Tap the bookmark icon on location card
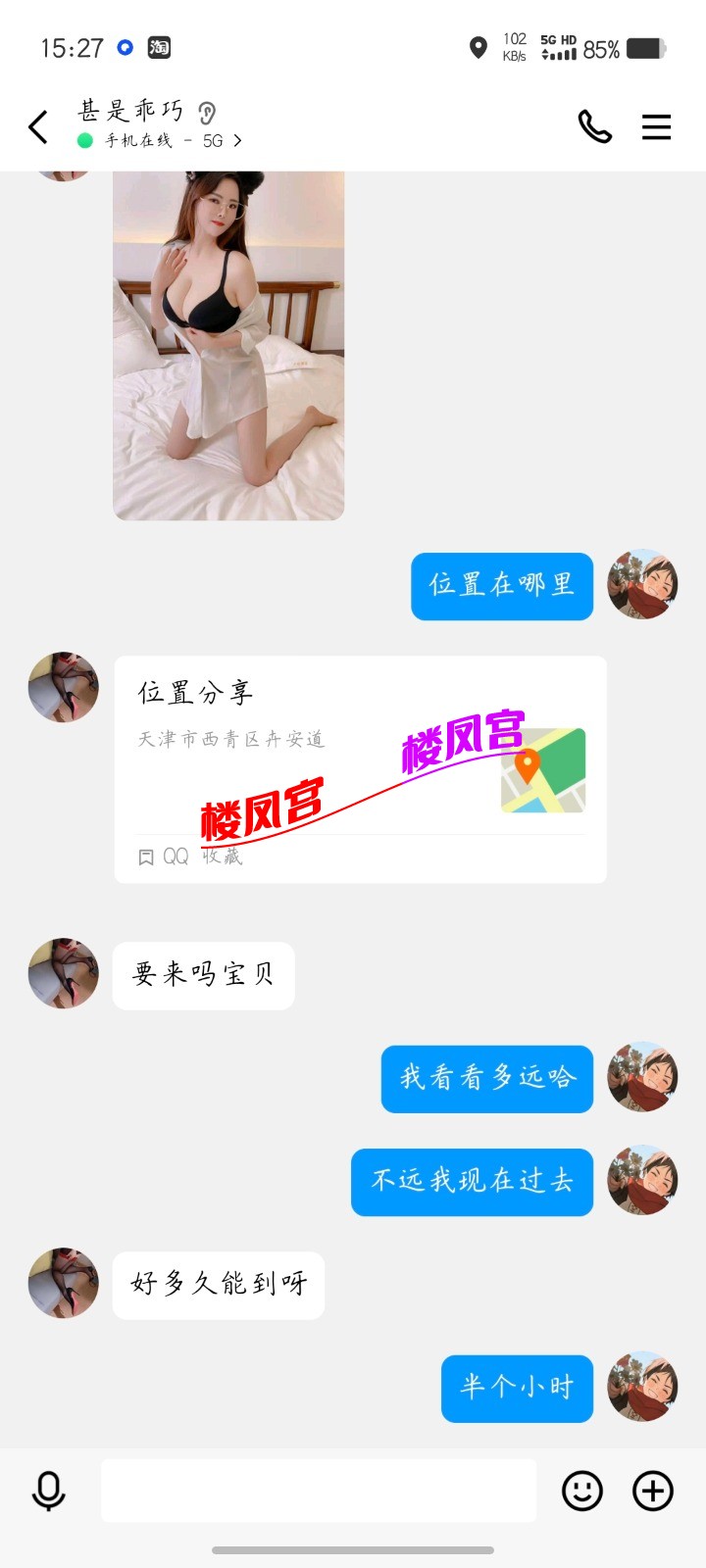706x1568 pixels. point(146,857)
